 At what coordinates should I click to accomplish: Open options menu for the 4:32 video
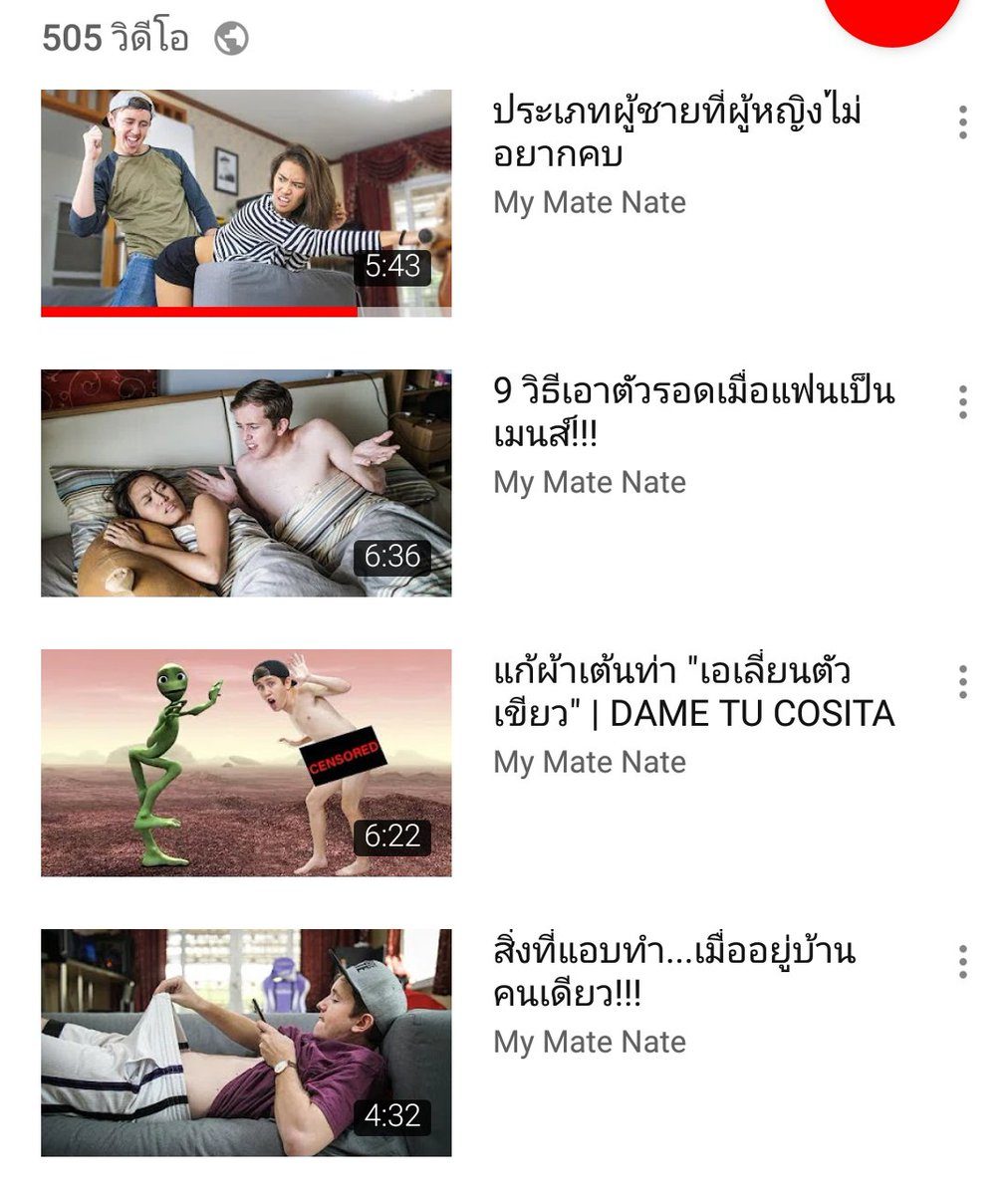[962, 961]
